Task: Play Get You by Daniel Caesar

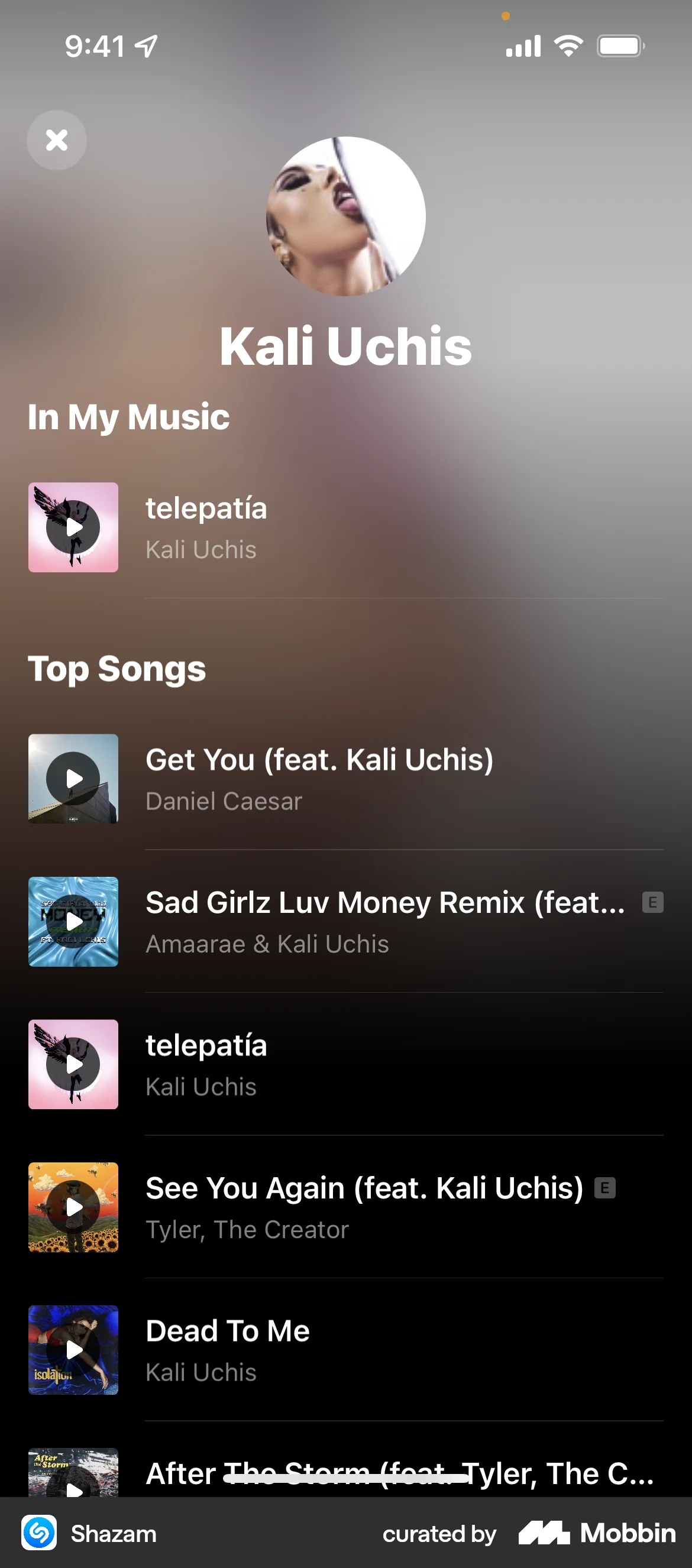Action: pos(73,779)
